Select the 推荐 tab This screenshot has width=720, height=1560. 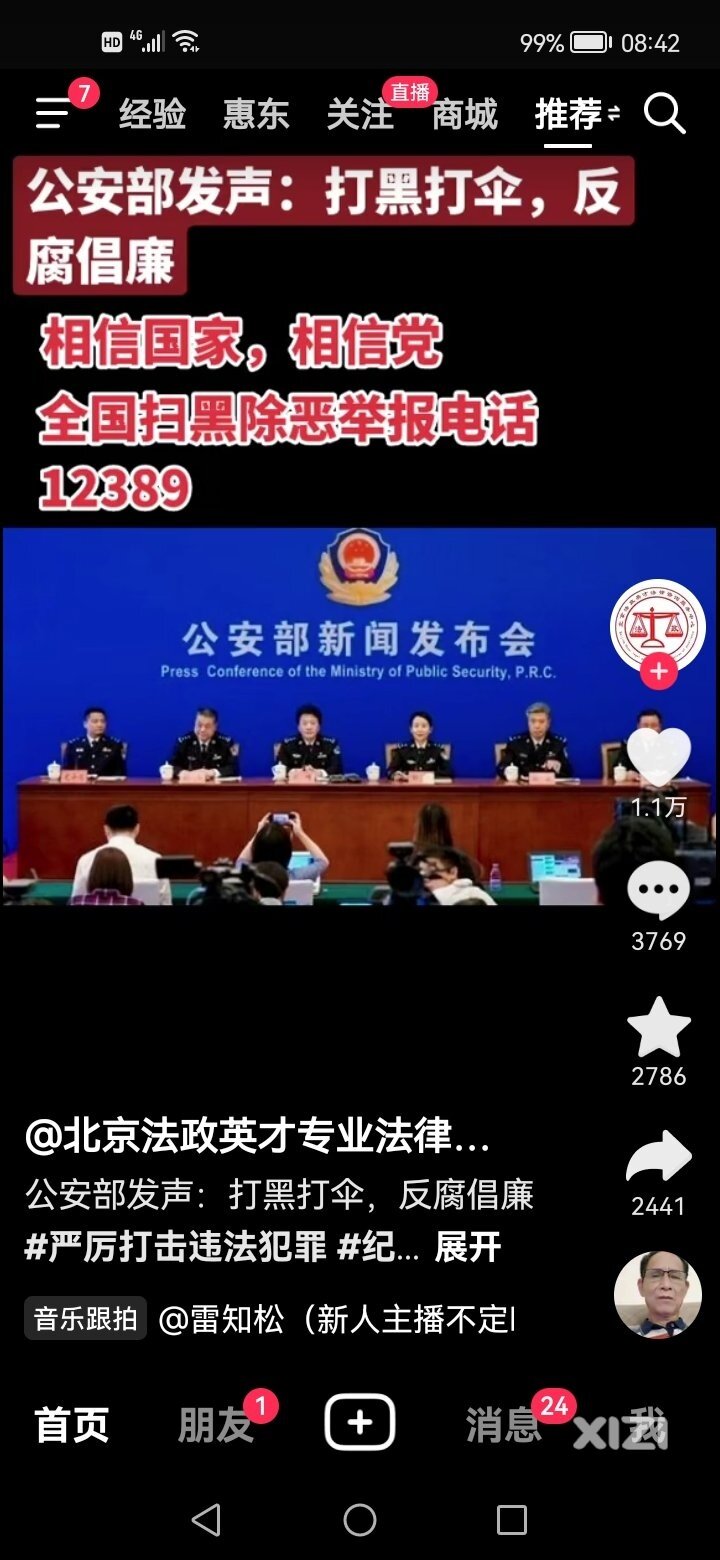click(x=569, y=114)
